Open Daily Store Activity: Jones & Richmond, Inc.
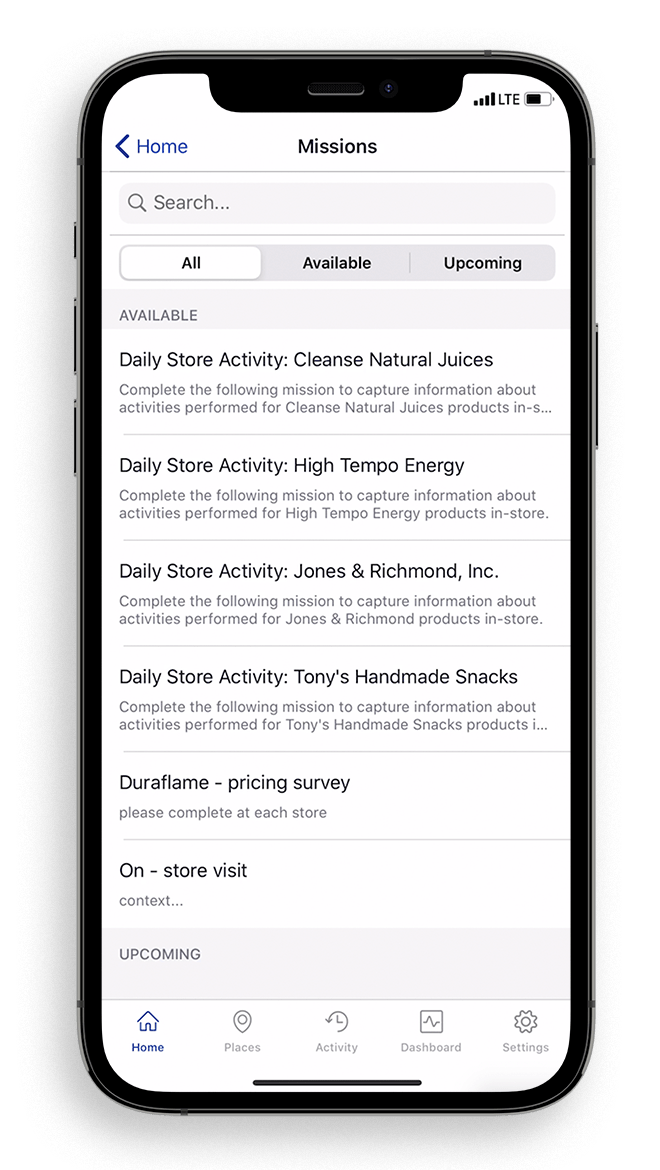The width and height of the screenshot is (660, 1170). (x=336, y=594)
